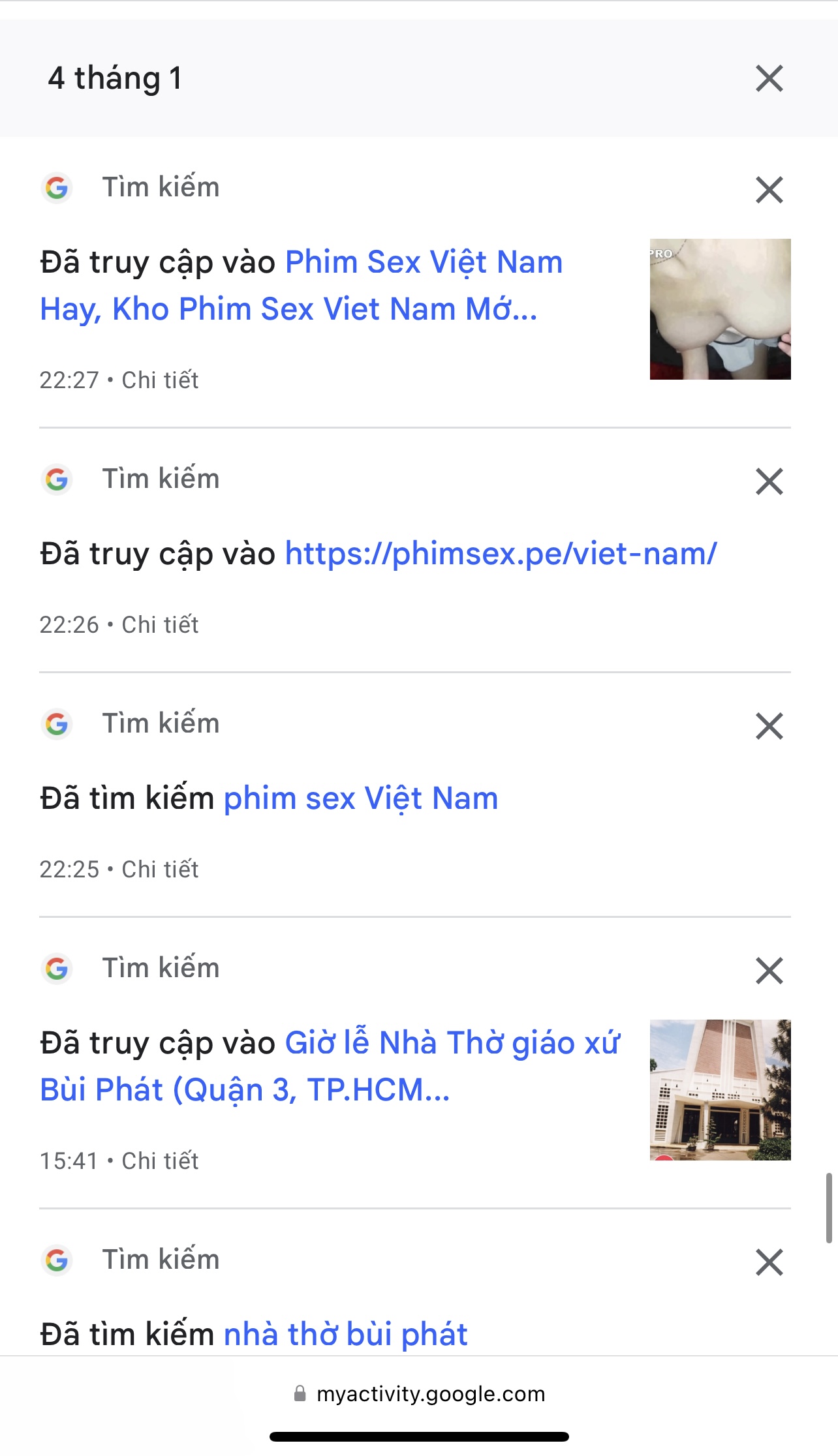The height and width of the screenshot is (1456, 838).
Task: Remove the 22:25 search entry
Action: [769, 726]
